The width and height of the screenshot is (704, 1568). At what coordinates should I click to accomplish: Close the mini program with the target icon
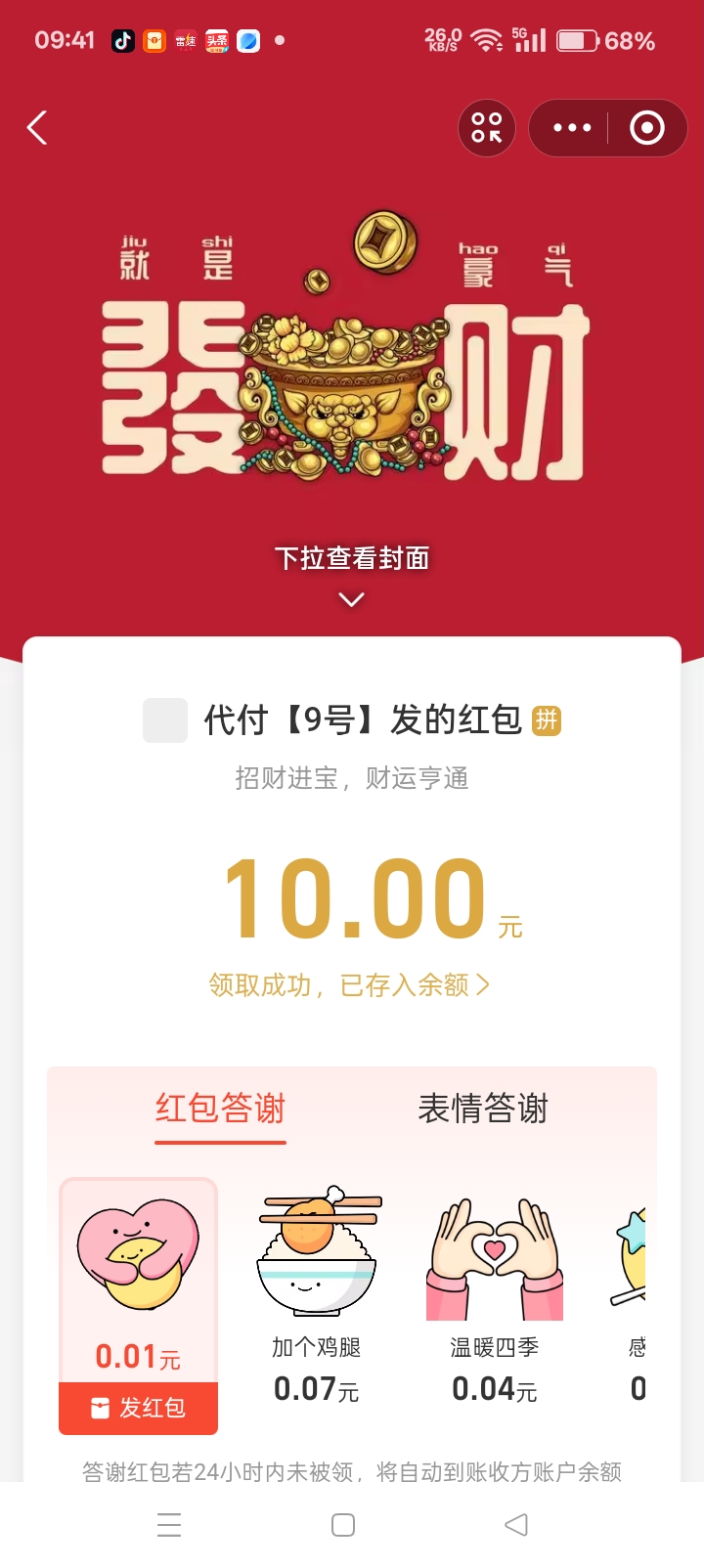point(647,128)
